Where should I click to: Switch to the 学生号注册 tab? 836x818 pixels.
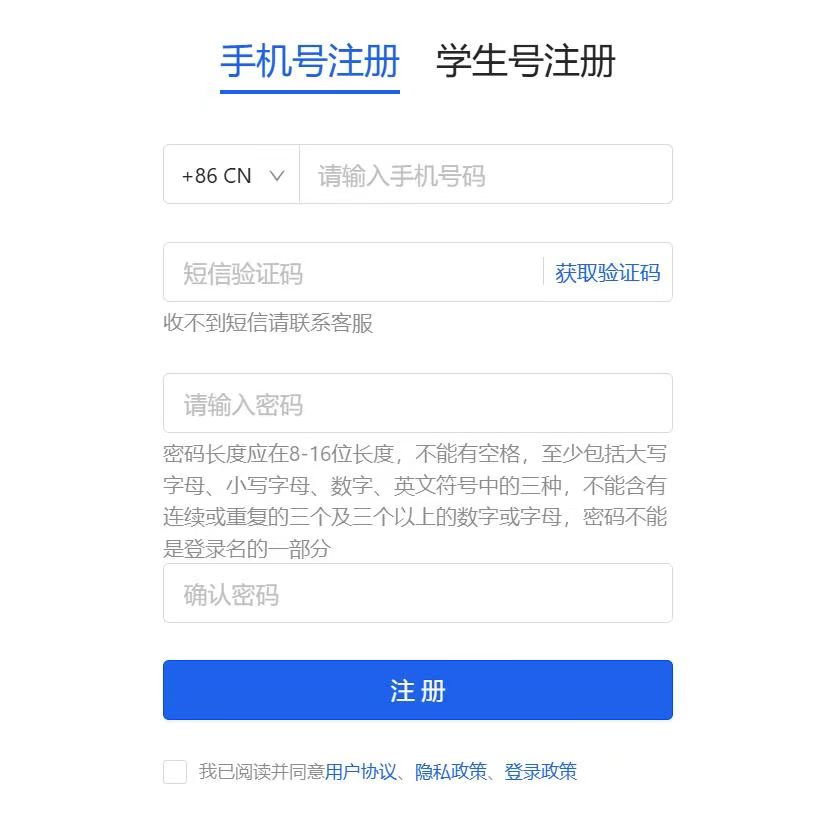pos(525,62)
